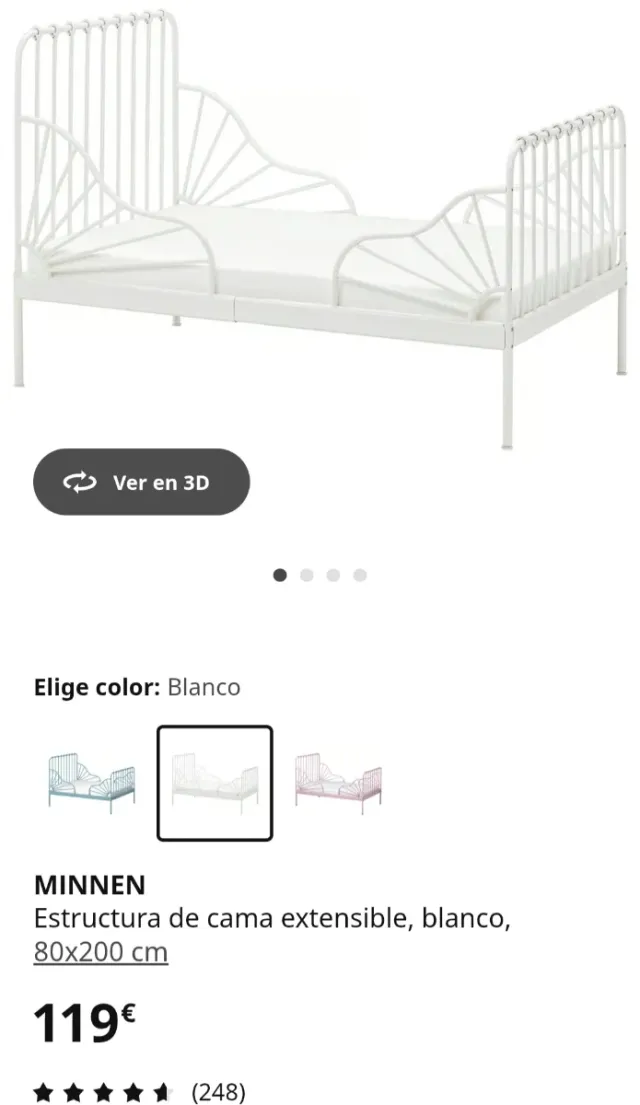Choose the white bed colour option
Image resolution: width=640 pixels, height=1105 pixels.
(215, 782)
